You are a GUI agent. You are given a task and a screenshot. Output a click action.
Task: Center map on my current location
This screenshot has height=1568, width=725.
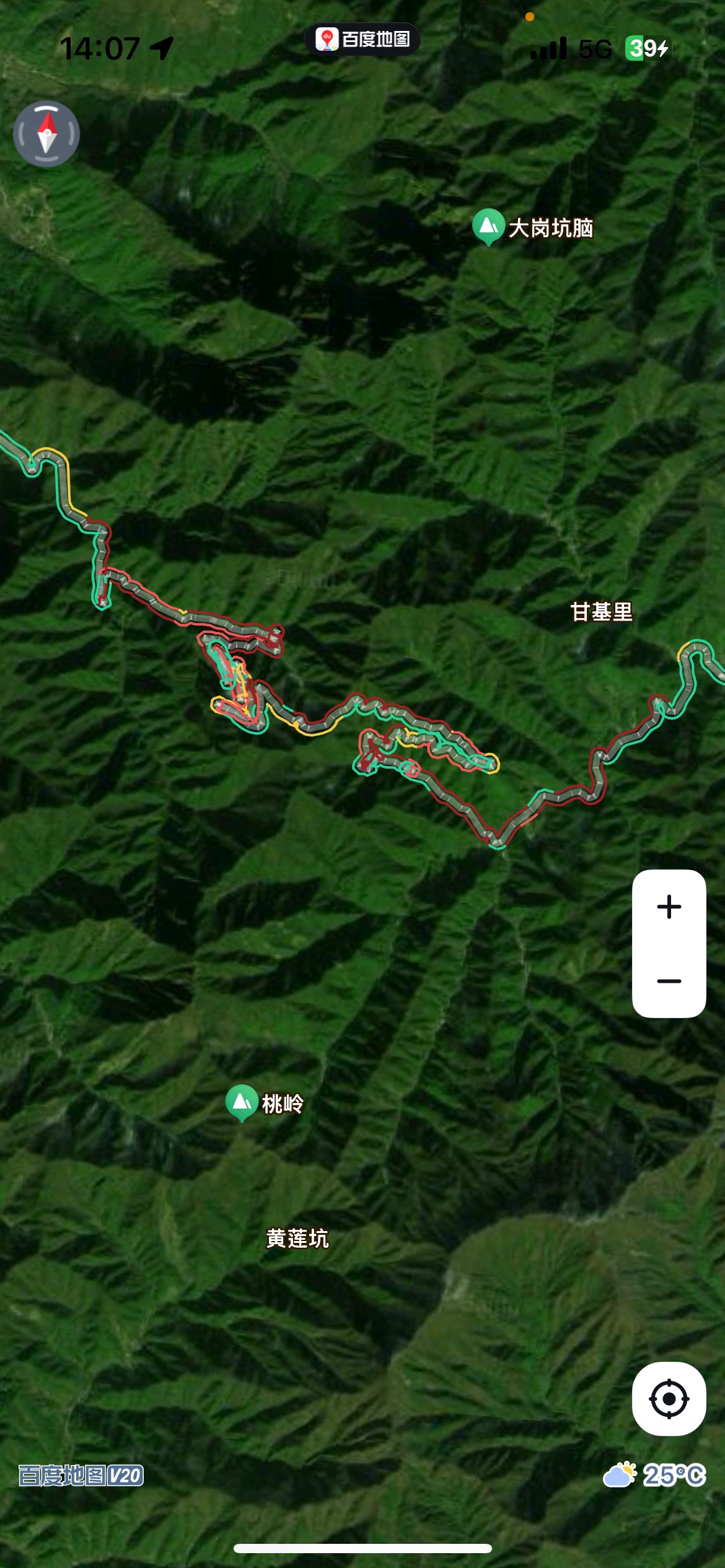(x=669, y=1398)
